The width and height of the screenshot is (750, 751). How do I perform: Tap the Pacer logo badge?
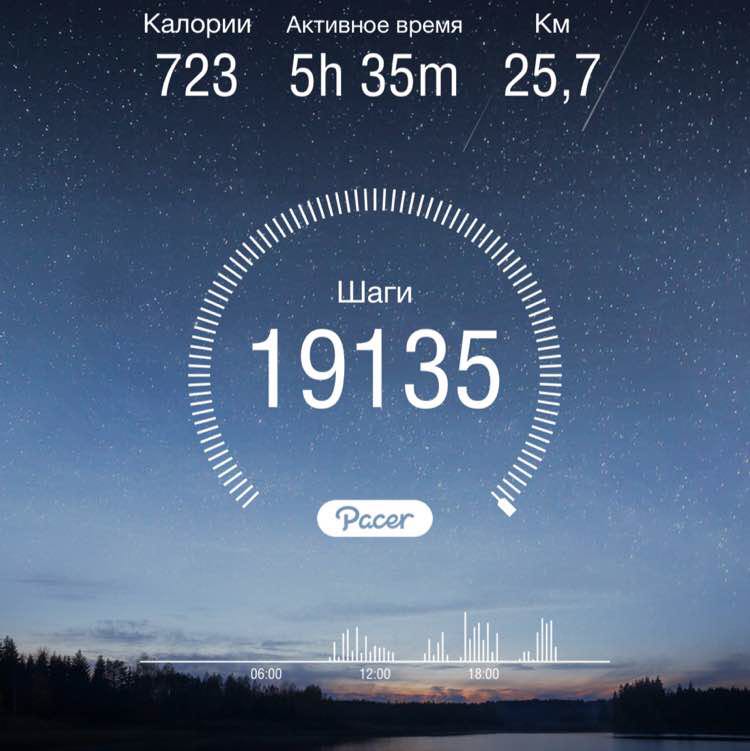375,517
